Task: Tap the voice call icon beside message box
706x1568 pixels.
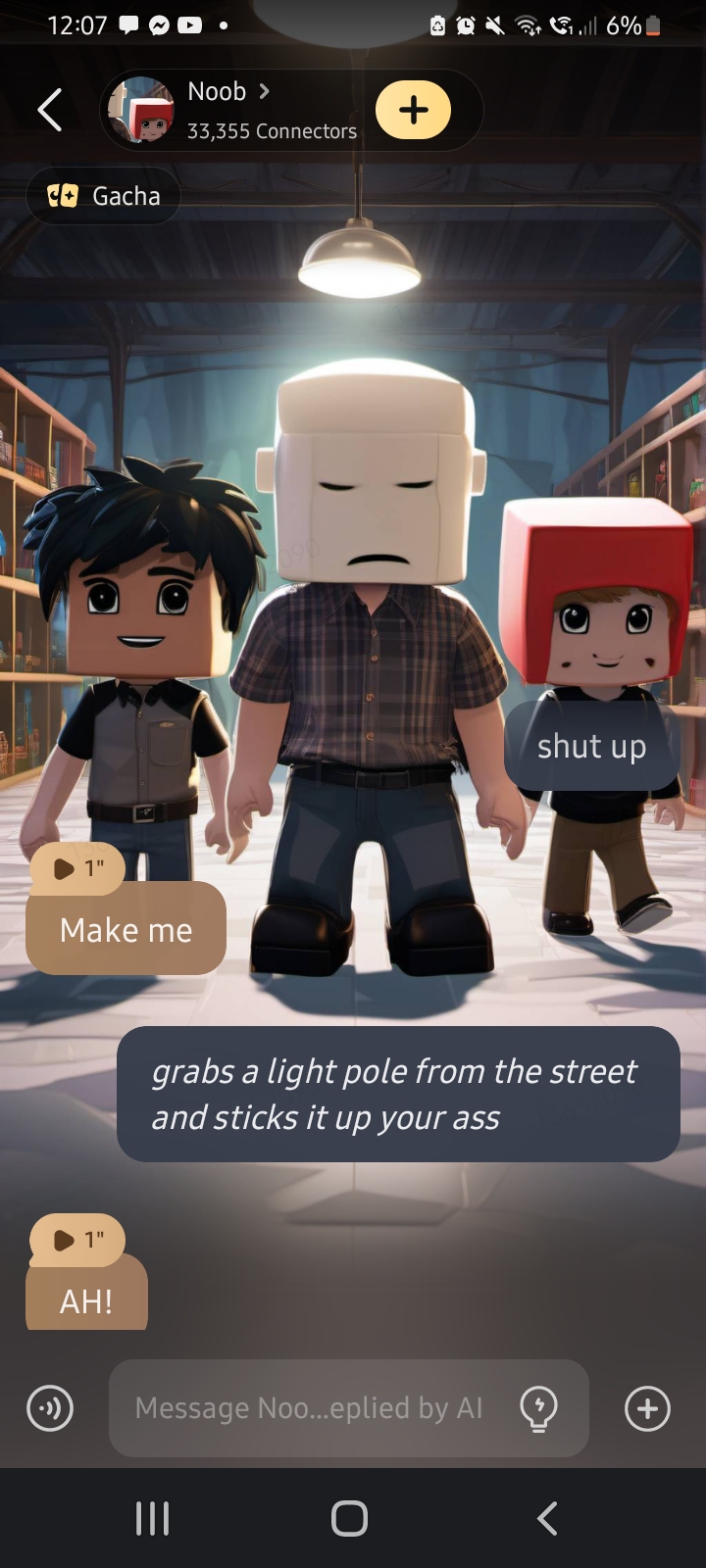Action: click(x=50, y=1409)
